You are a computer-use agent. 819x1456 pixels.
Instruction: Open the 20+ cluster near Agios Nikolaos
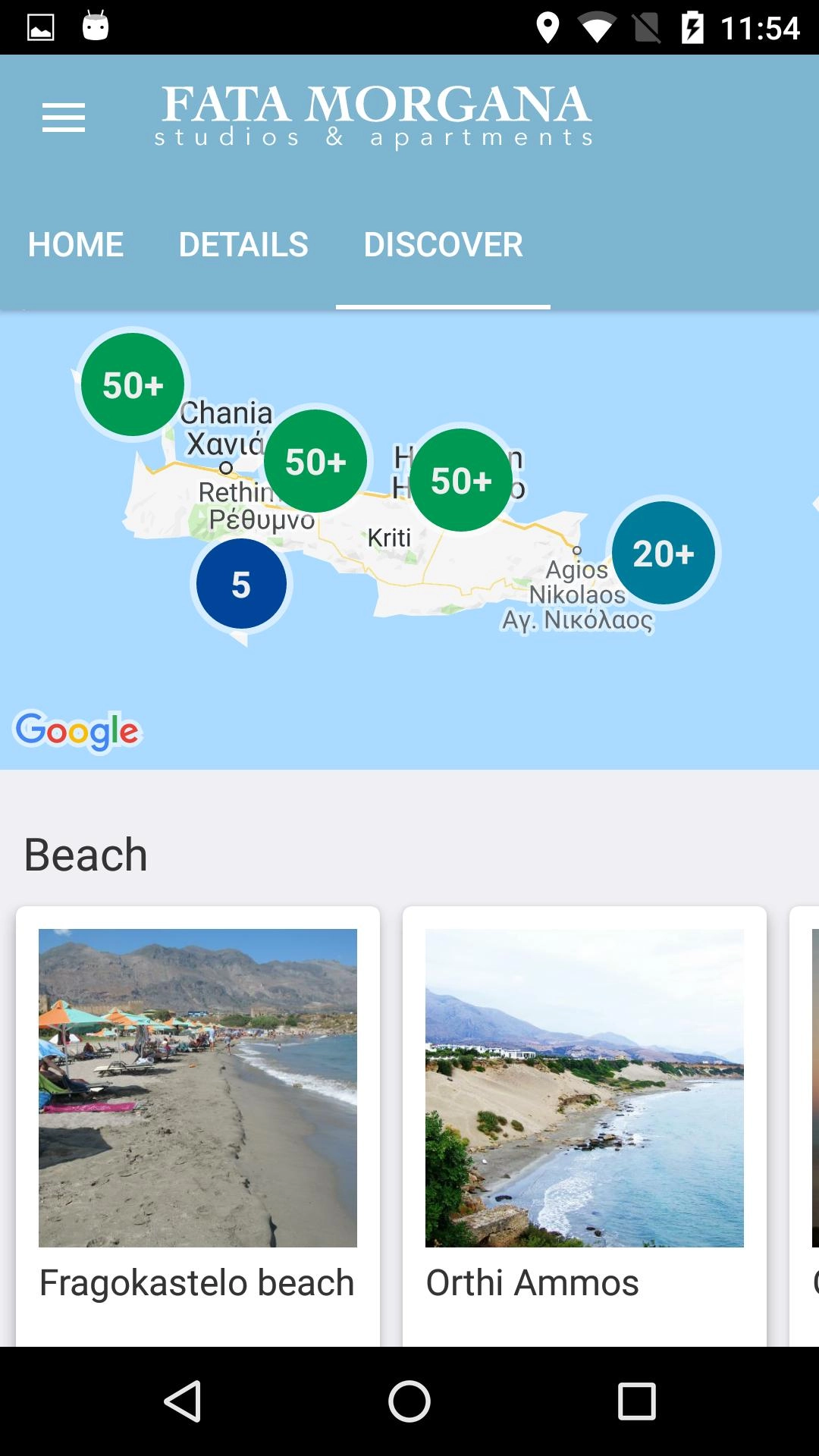(664, 553)
